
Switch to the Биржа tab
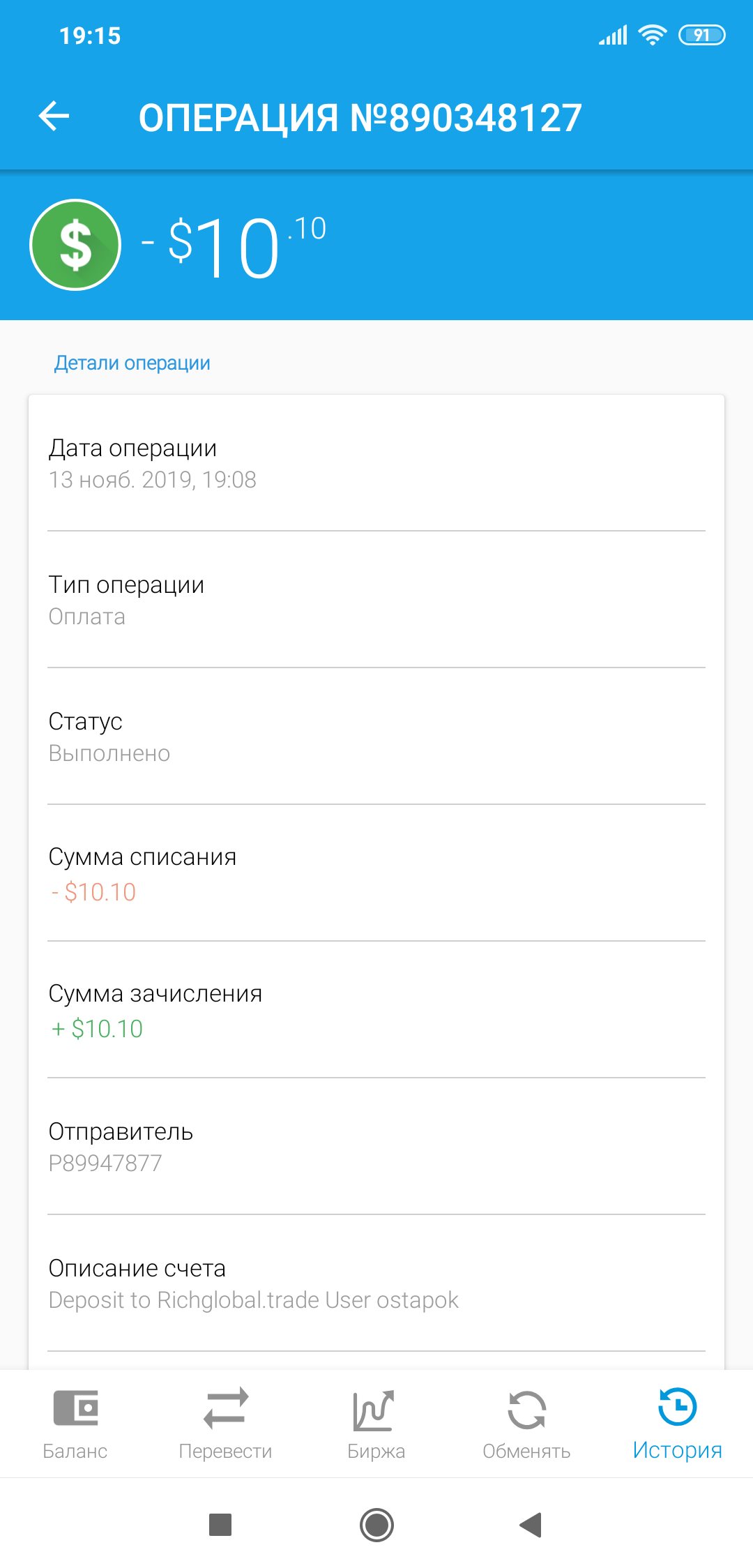pos(376,1424)
